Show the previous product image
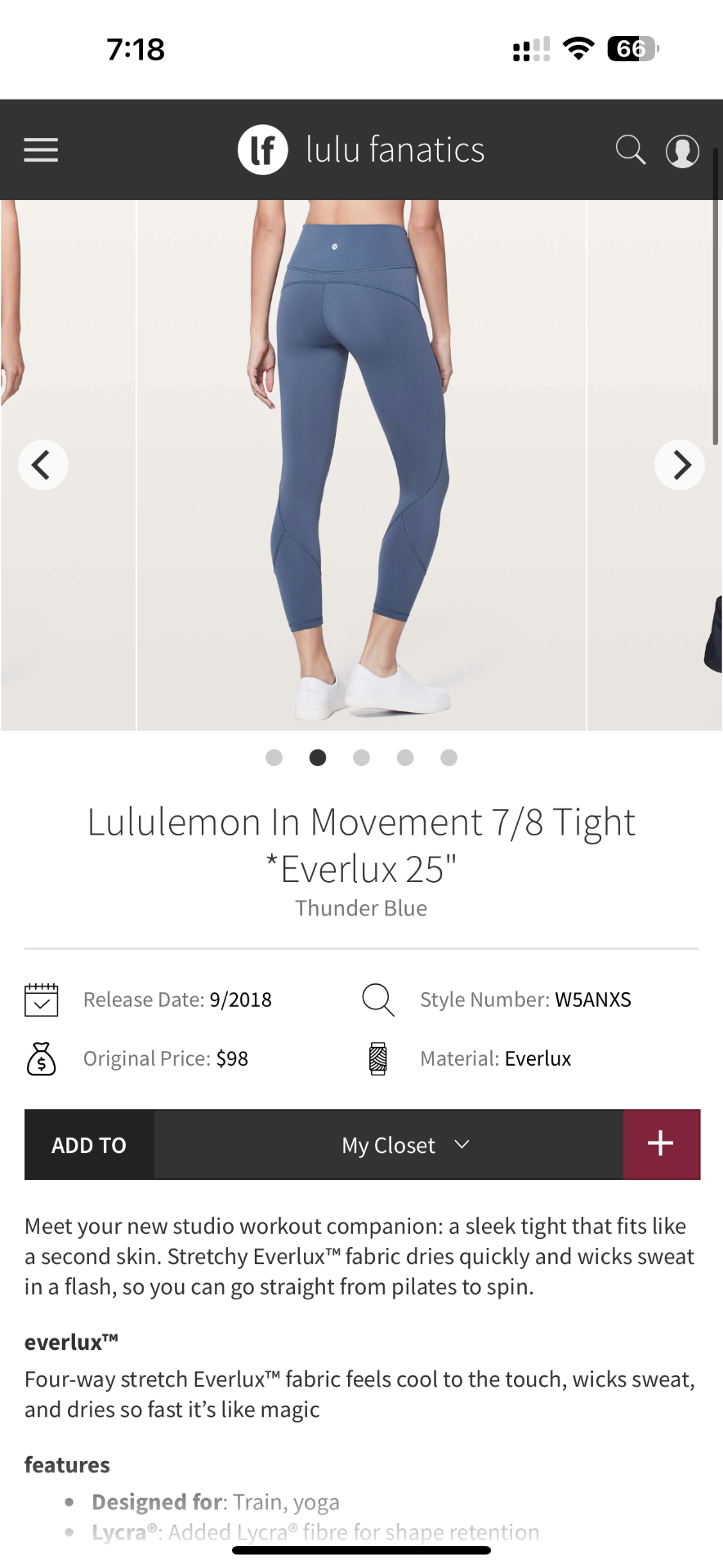 click(x=42, y=465)
